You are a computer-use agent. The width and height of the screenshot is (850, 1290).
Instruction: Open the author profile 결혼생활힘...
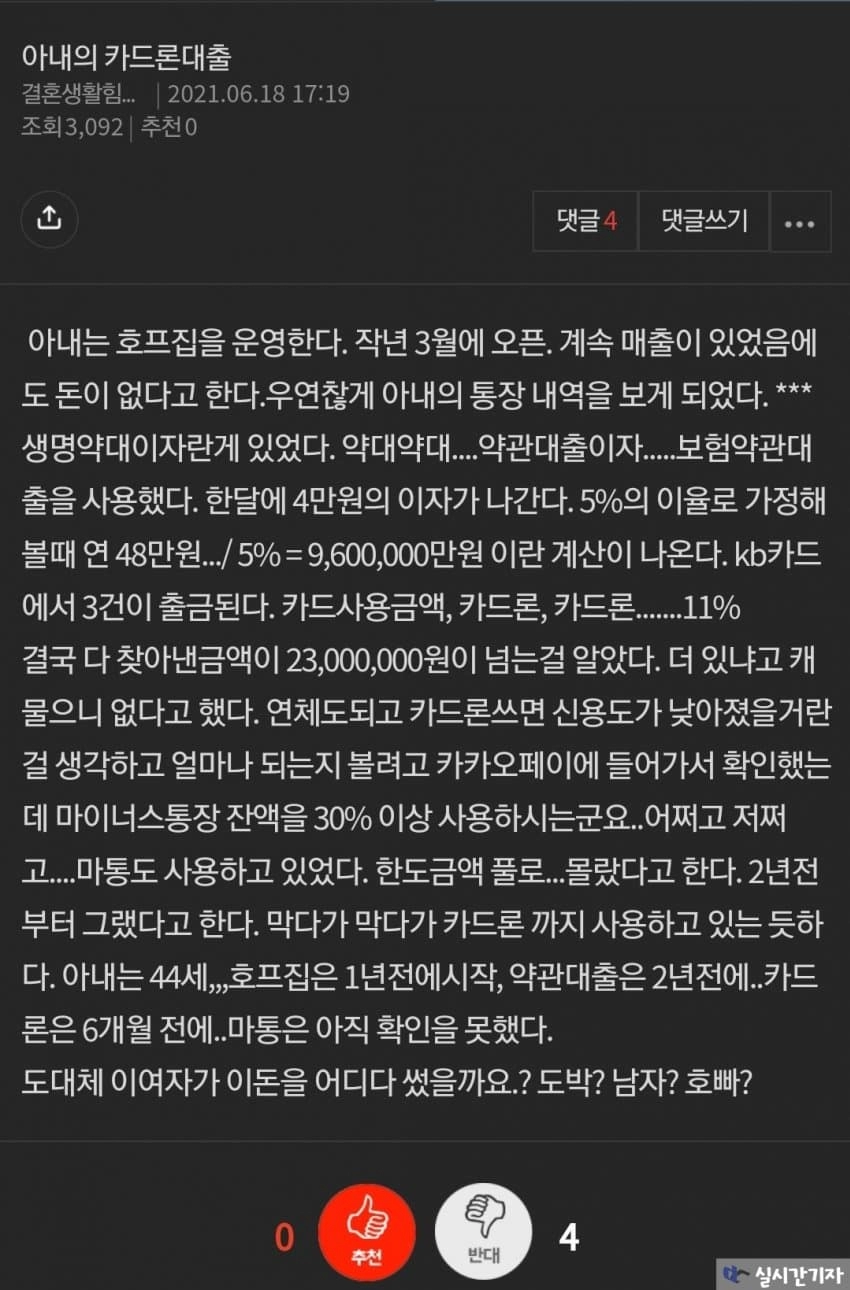78,95
